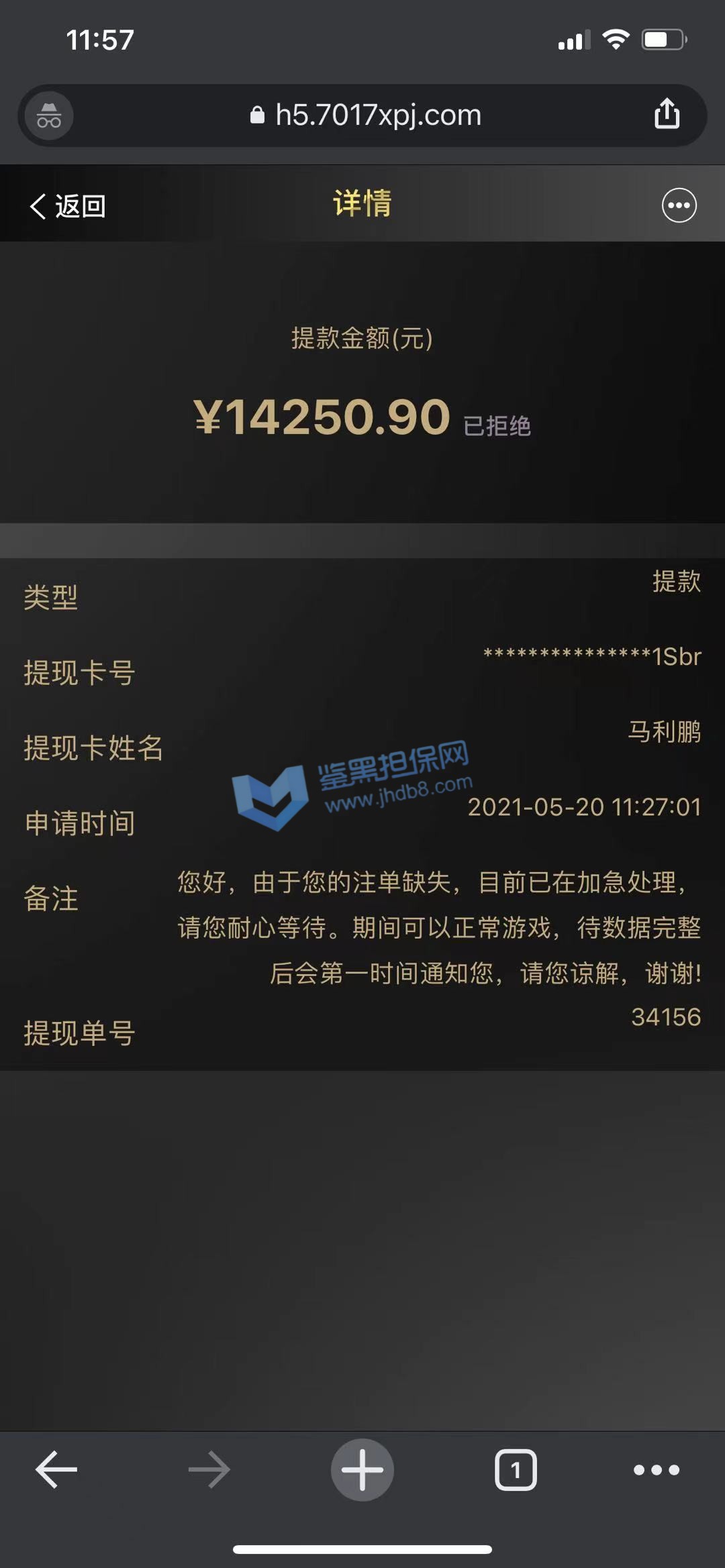The image size is (725, 1568).
Task: Tap the h5.7017xpj.com address bar
Action: (x=365, y=115)
